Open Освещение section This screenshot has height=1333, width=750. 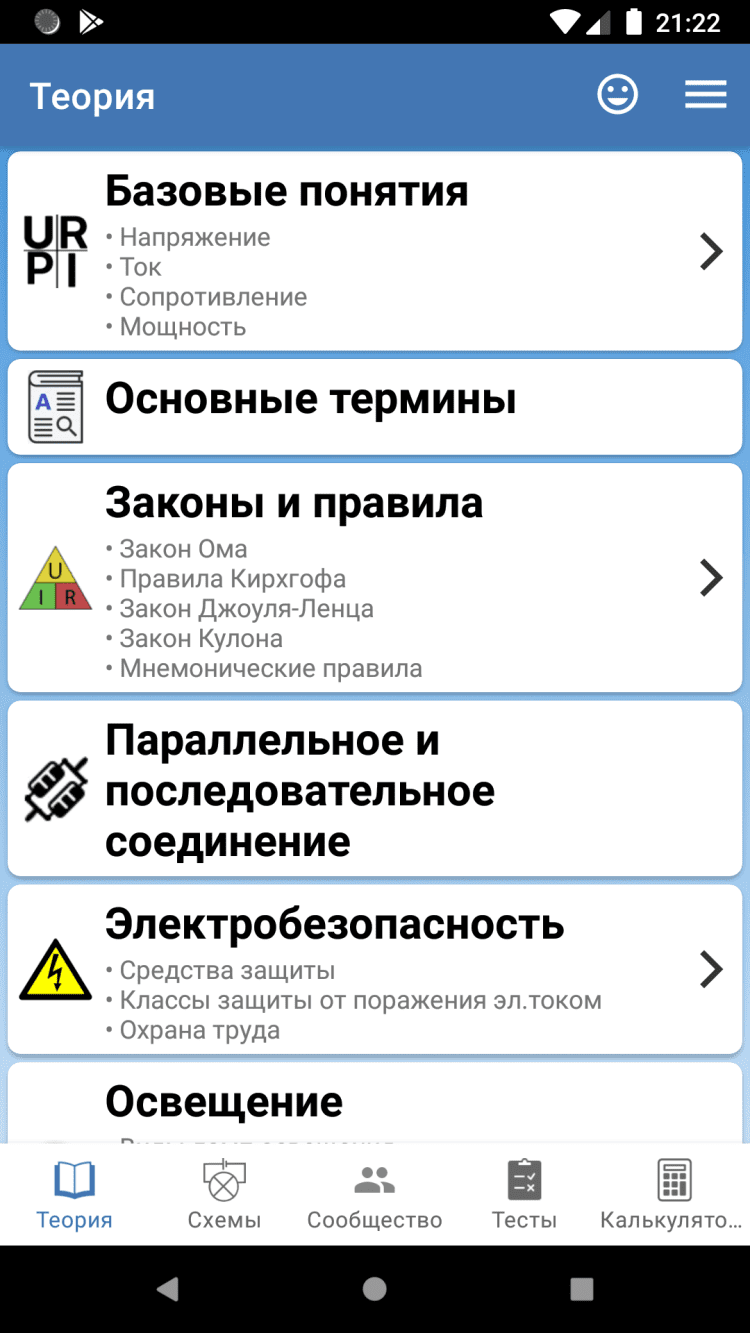[374, 1103]
